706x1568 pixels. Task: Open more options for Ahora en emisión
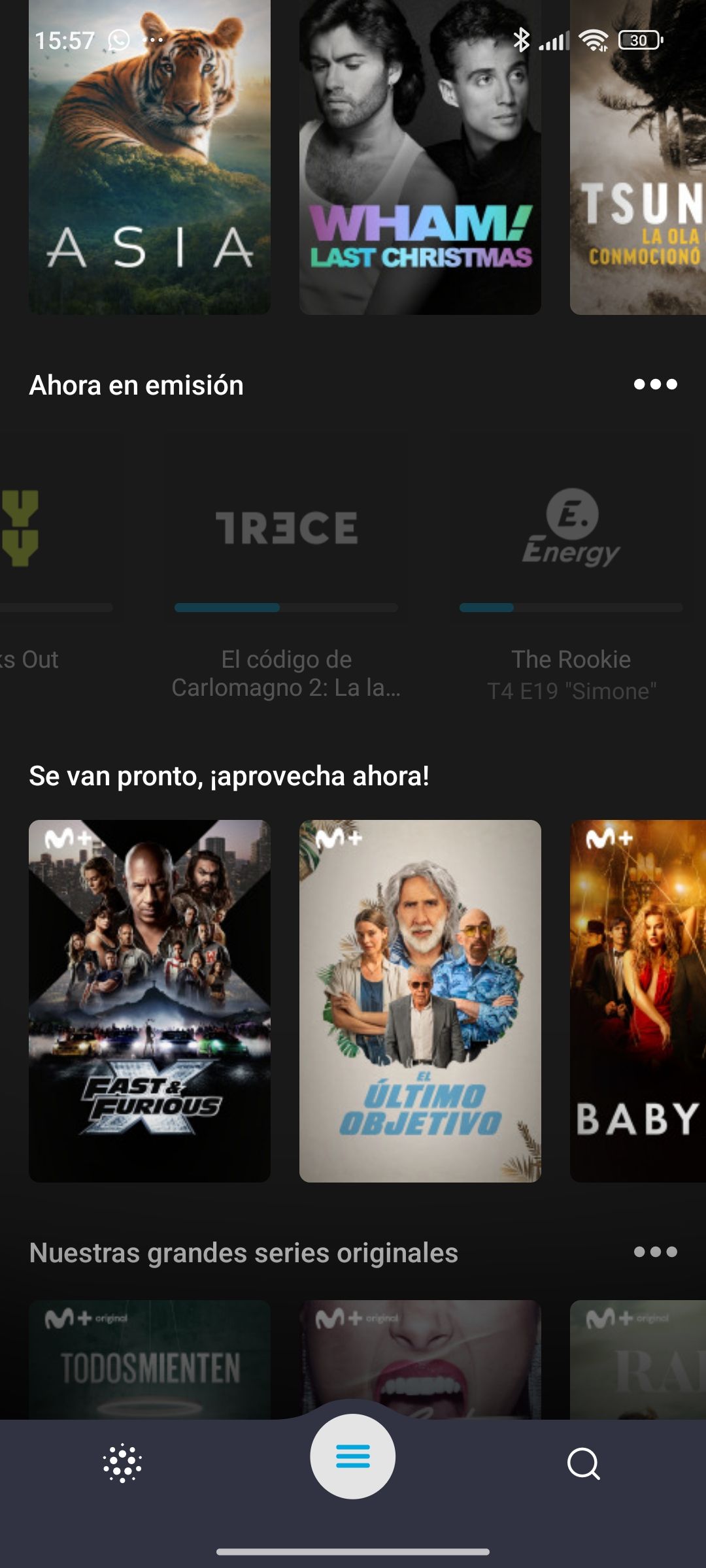(655, 385)
